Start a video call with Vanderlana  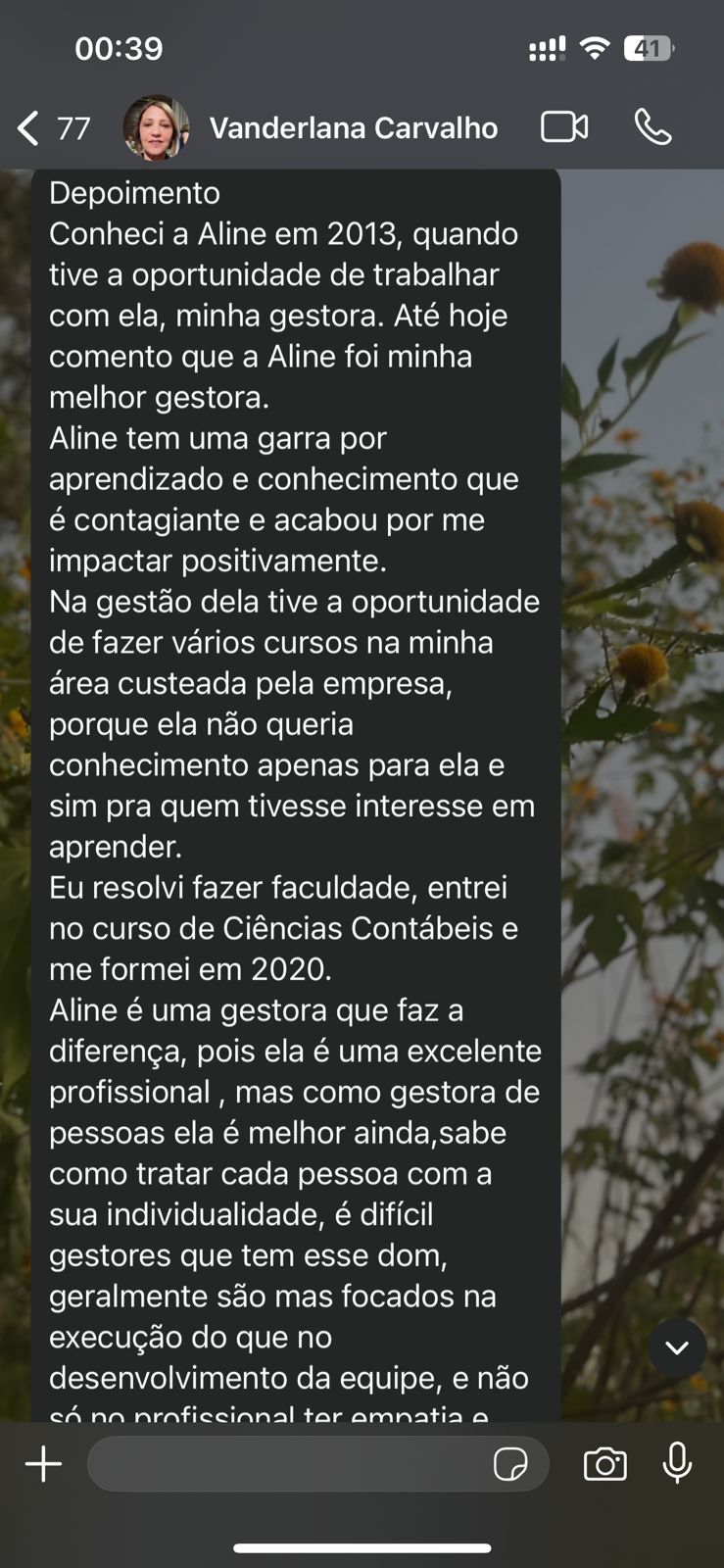point(564,127)
